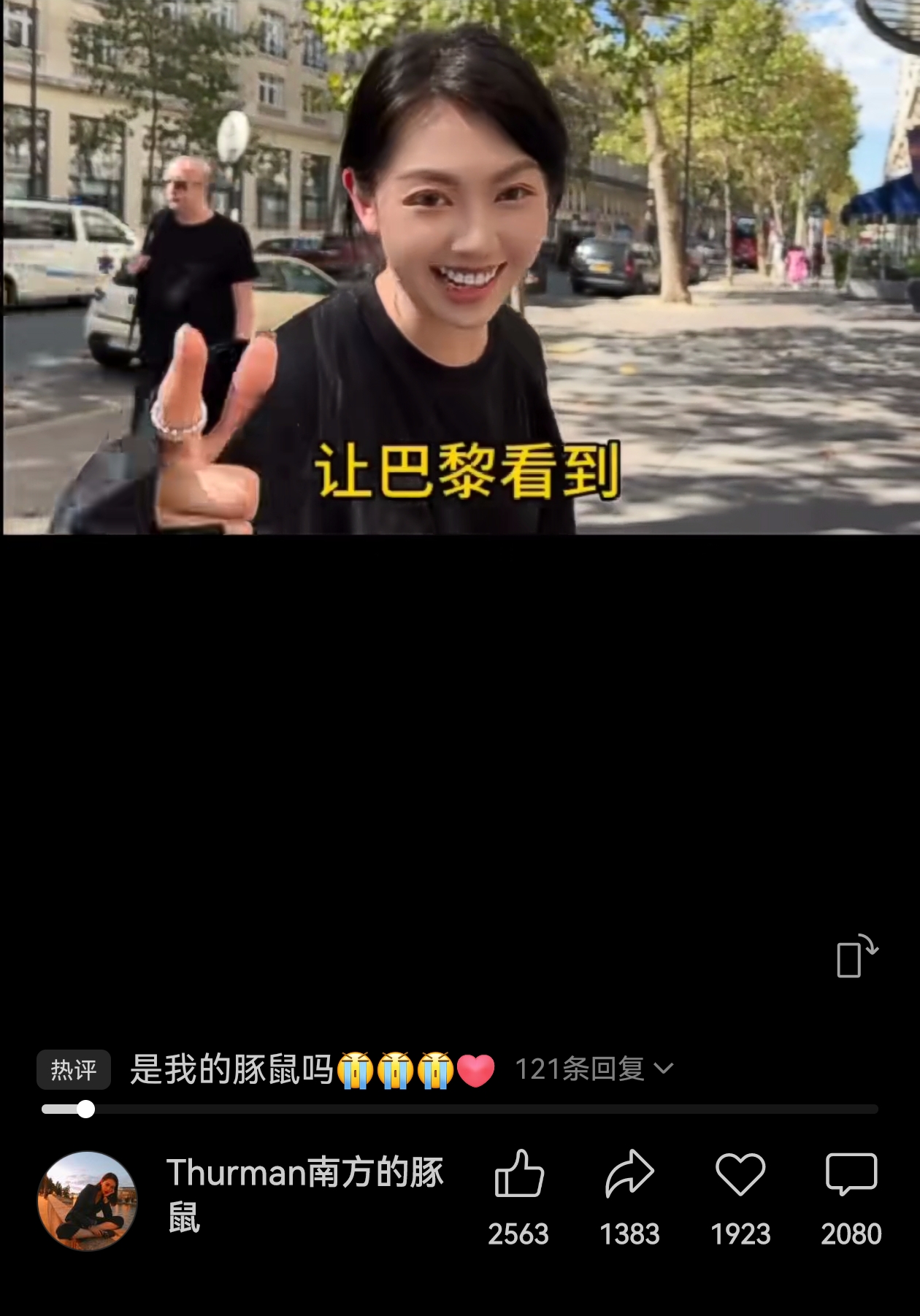
Task: Like the video with thumbs-up icon
Action: [519, 1174]
